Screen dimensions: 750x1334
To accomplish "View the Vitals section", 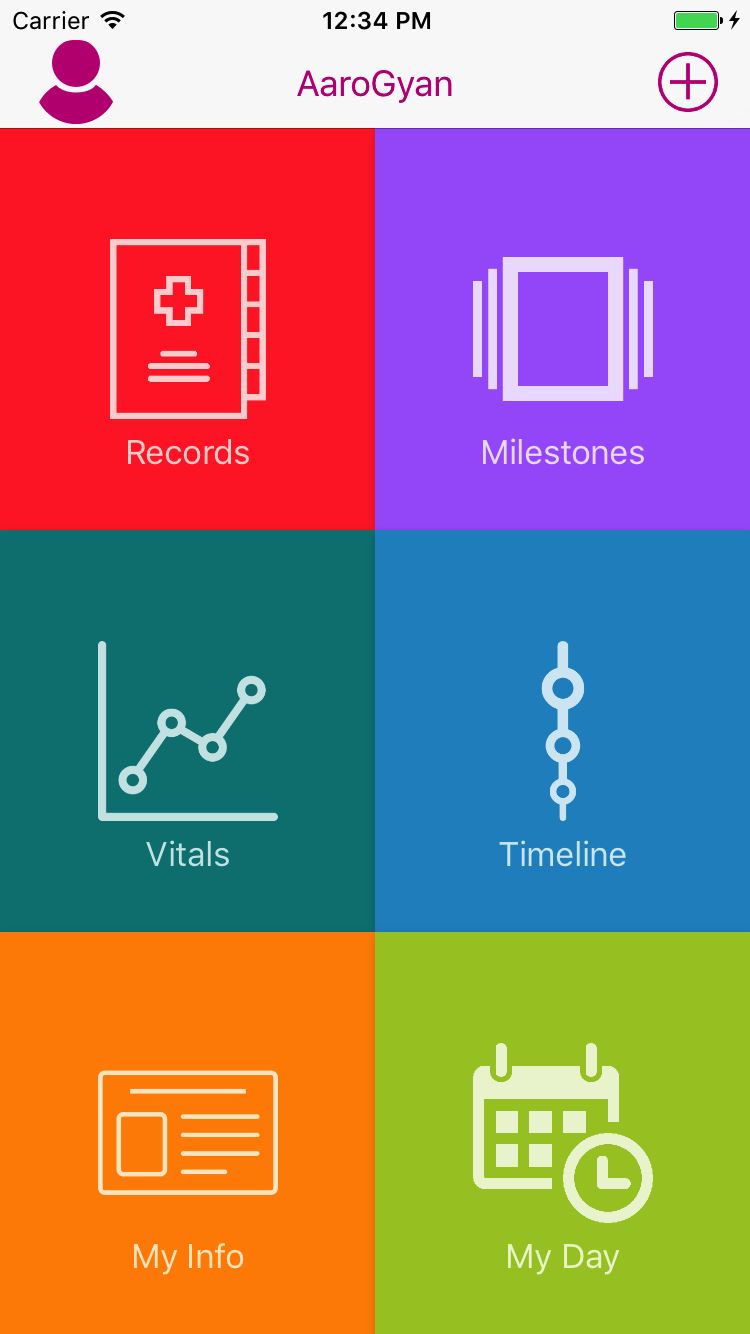I will coord(187,731).
